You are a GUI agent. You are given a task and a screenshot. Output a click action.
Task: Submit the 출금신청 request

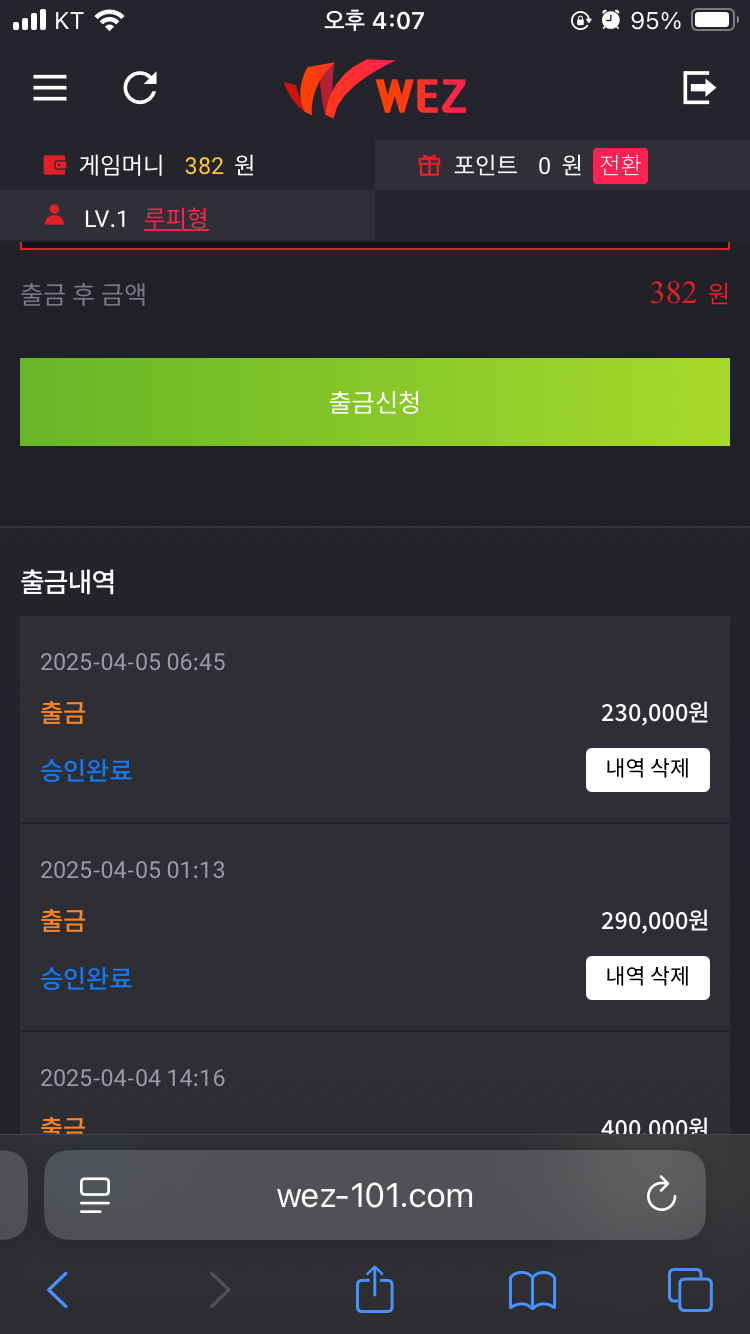coord(375,402)
